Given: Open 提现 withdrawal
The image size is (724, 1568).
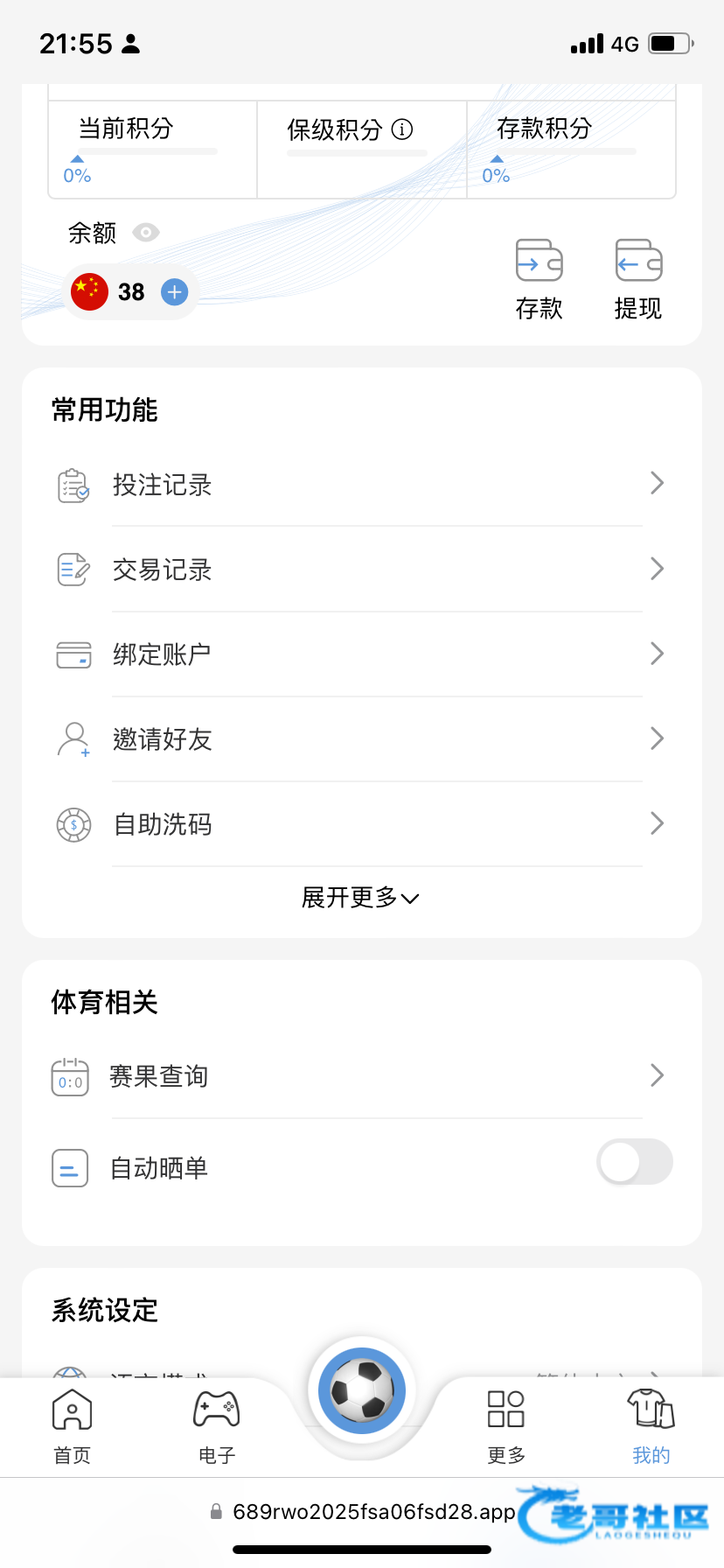Looking at the screenshot, I should [x=638, y=279].
